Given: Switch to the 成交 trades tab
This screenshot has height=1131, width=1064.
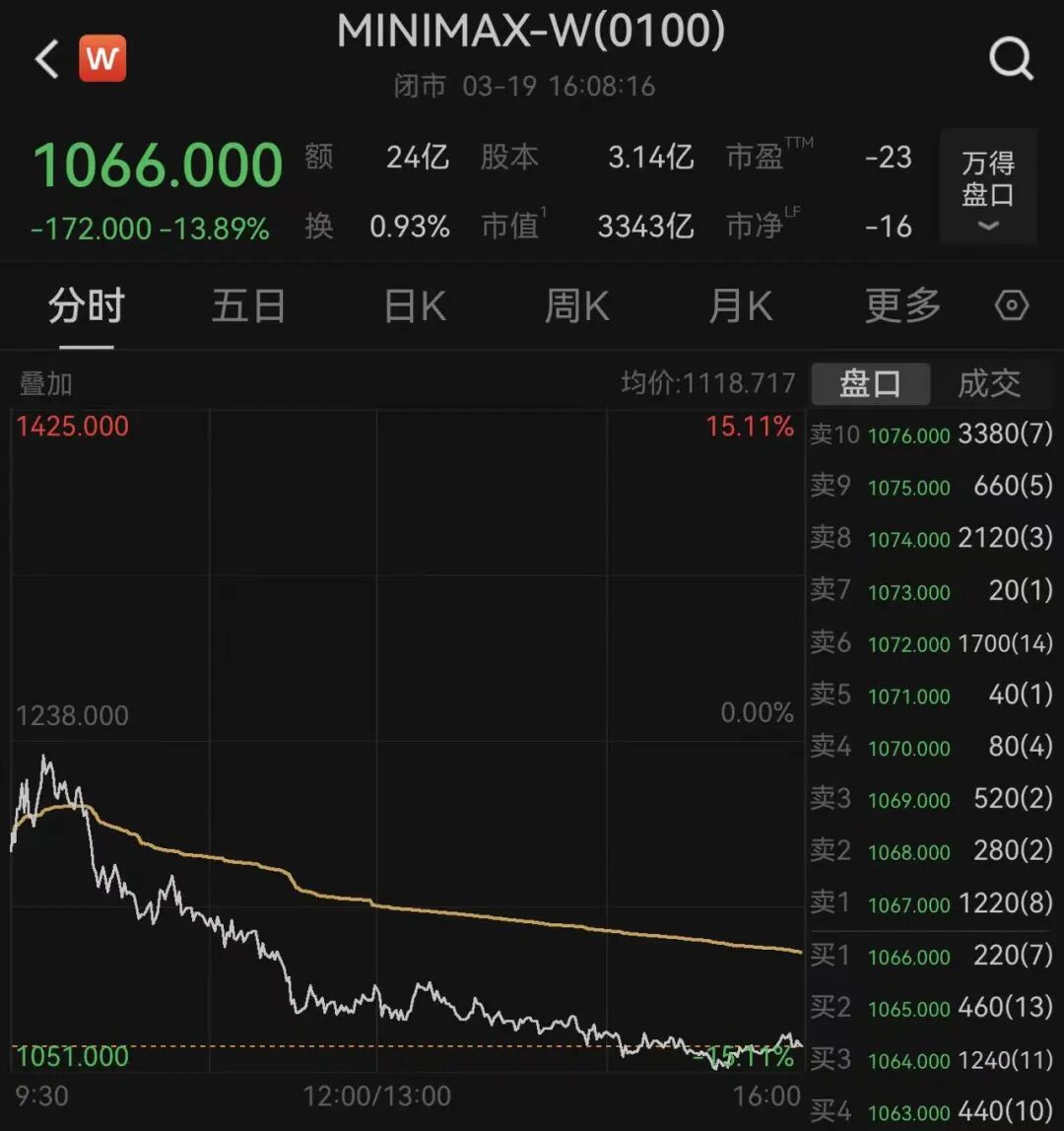Looking at the screenshot, I should pos(989,384).
